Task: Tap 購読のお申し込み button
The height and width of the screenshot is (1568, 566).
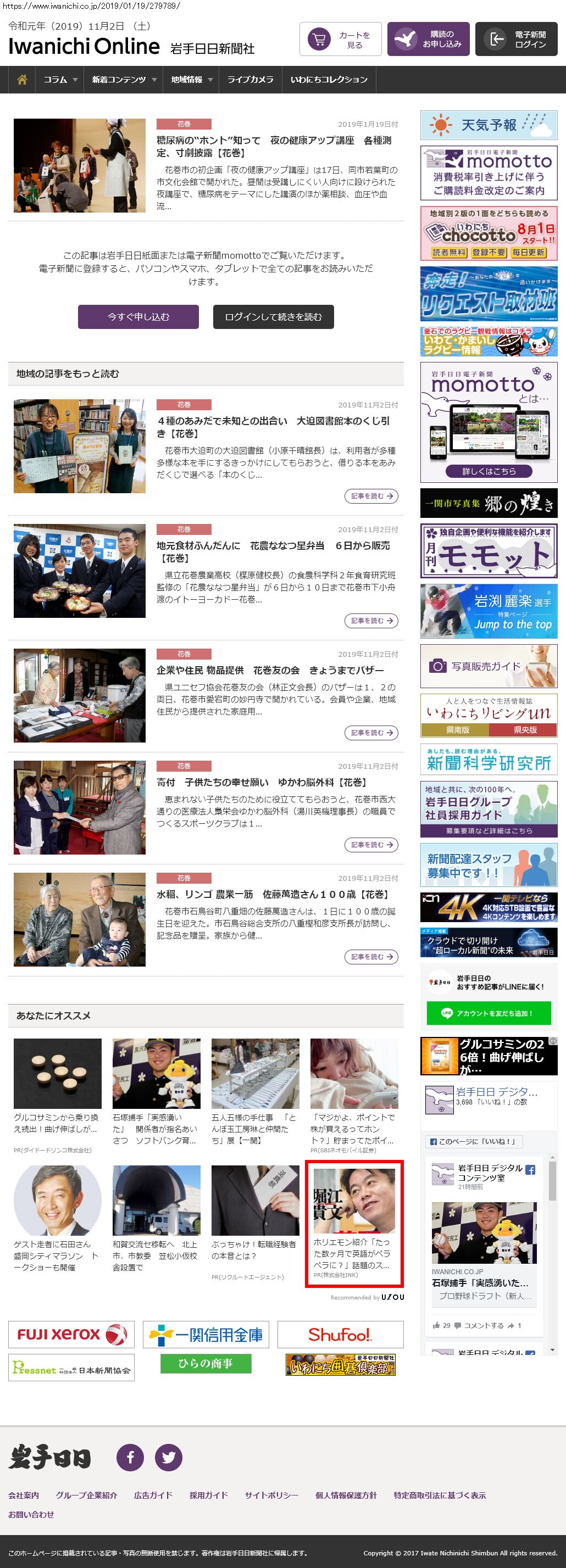Action: click(x=428, y=40)
